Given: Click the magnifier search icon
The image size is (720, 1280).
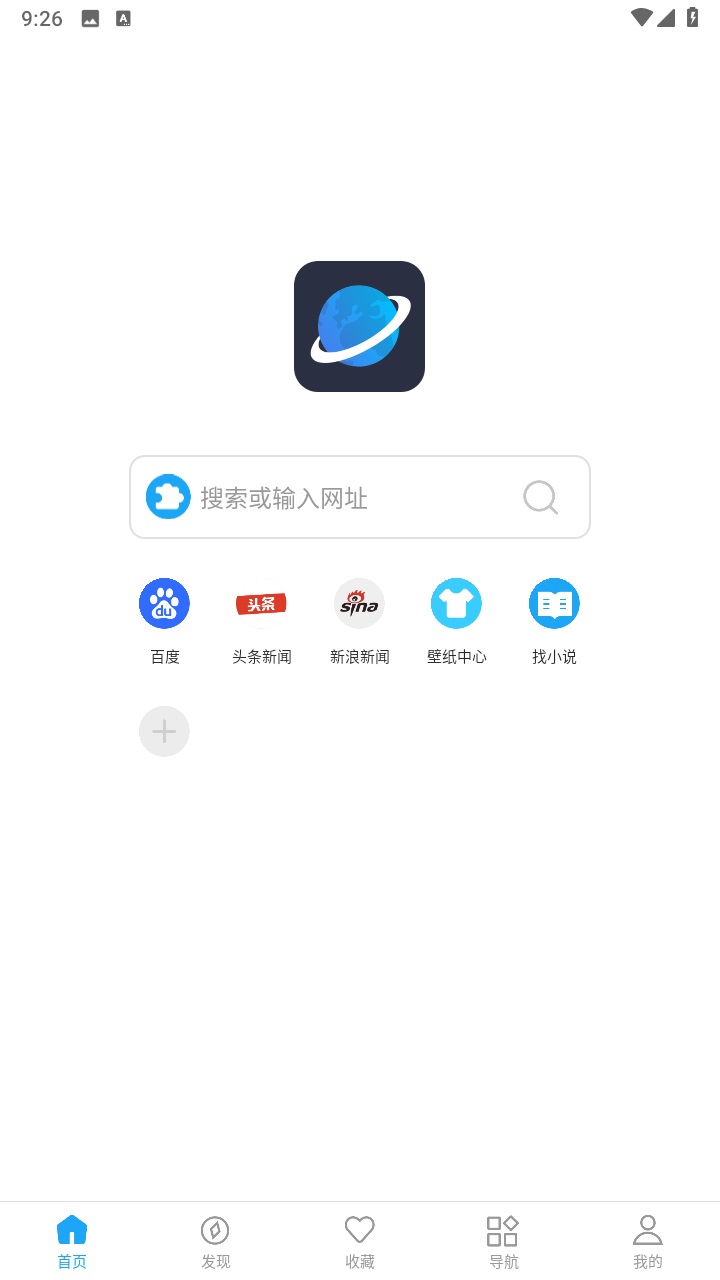Looking at the screenshot, I should click(x=540, y=496).
